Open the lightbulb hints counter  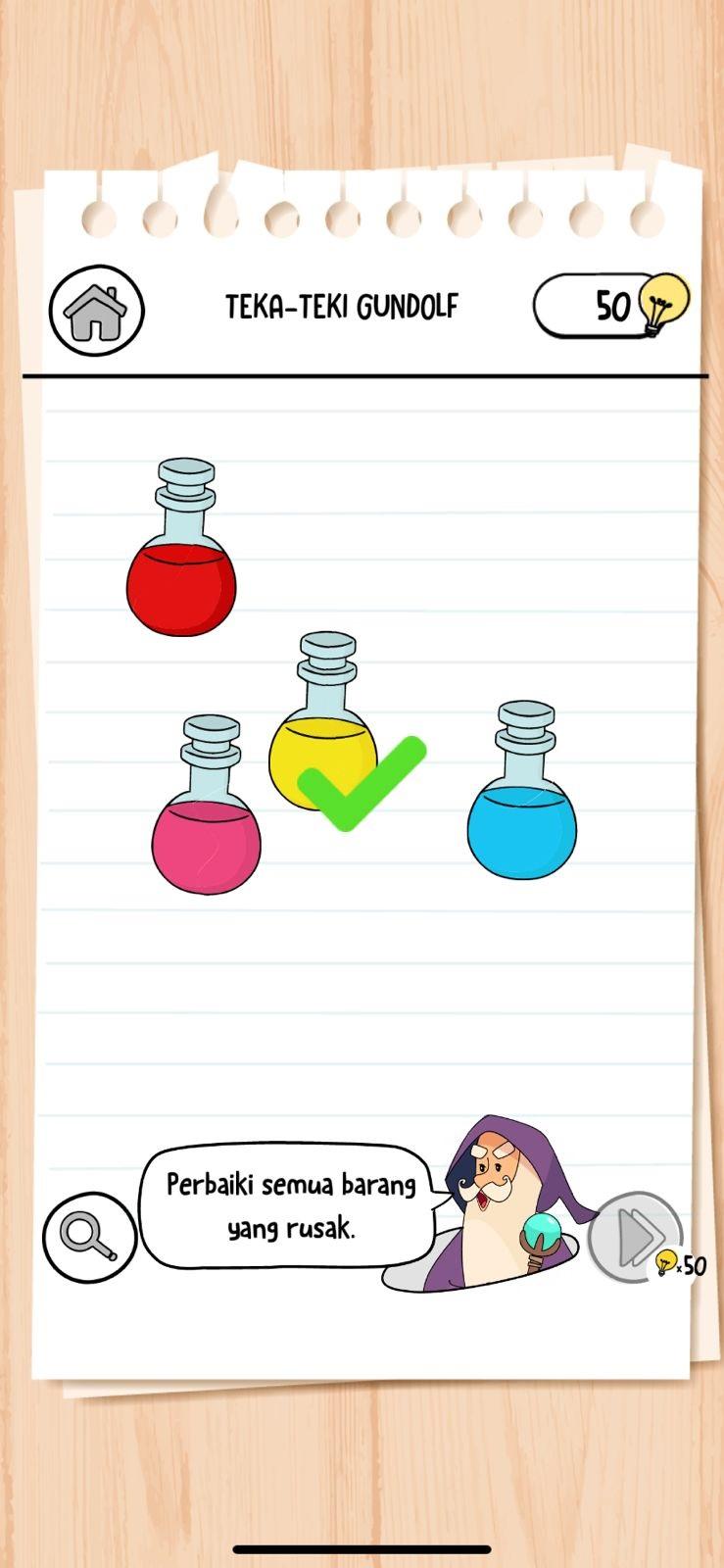pos(611,306)
